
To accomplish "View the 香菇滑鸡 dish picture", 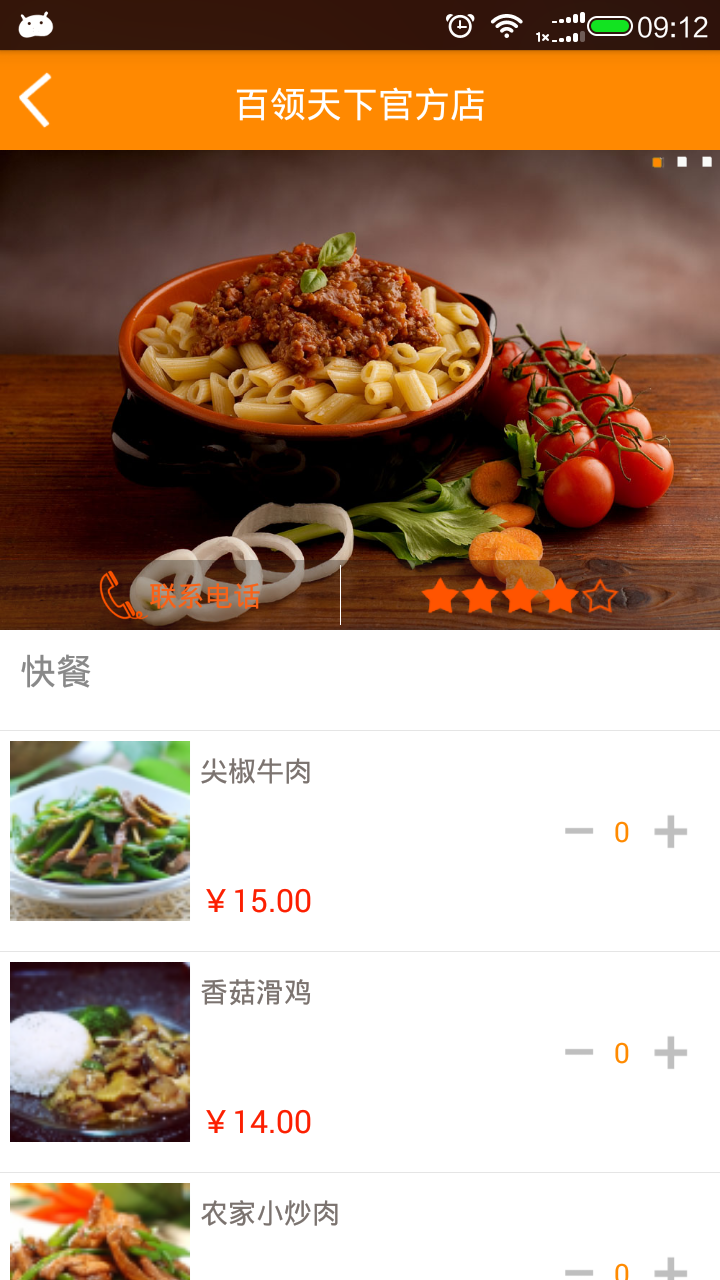I will 100,1052.
